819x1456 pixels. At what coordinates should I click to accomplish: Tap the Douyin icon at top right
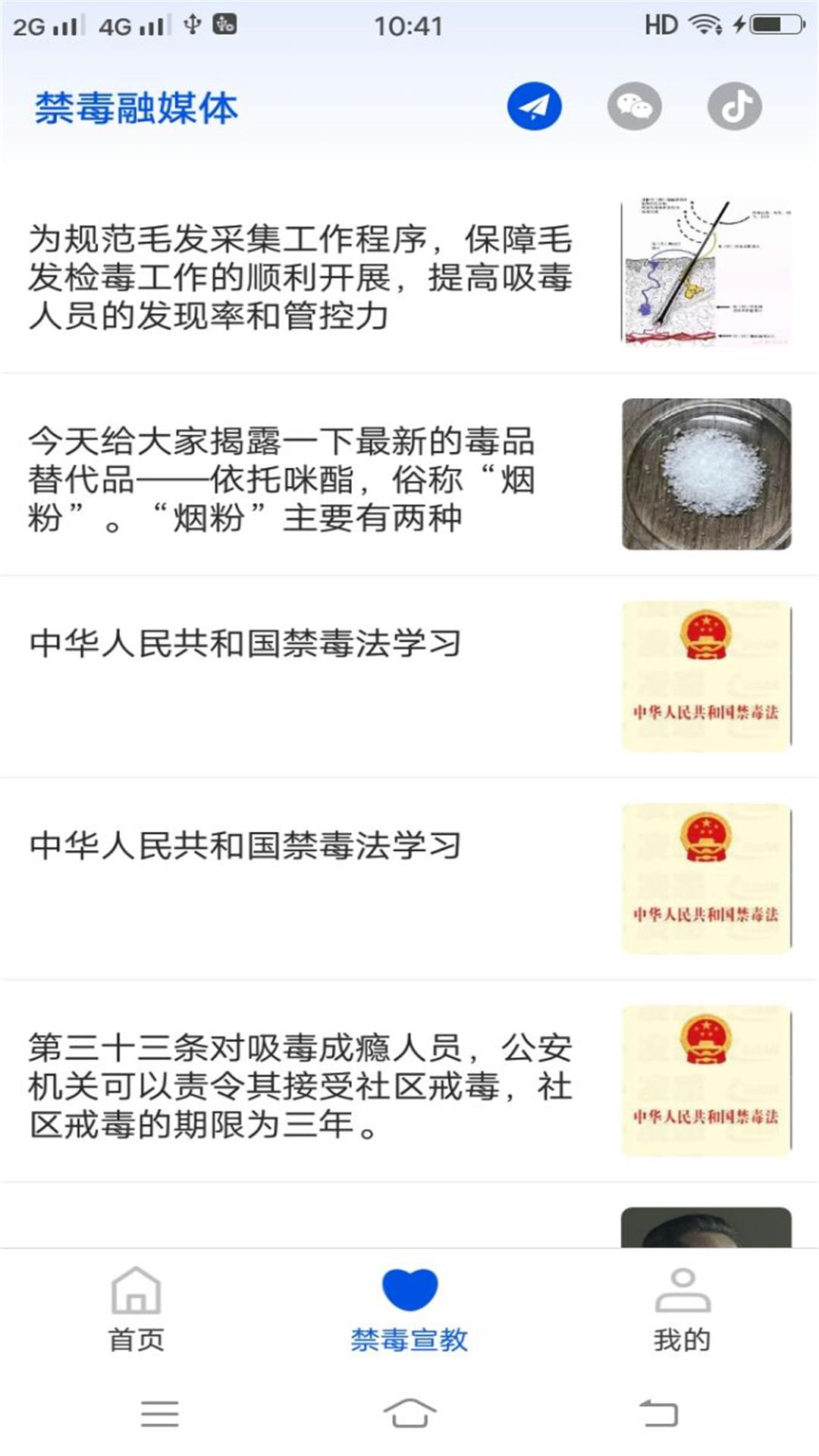tap(734, 106)
